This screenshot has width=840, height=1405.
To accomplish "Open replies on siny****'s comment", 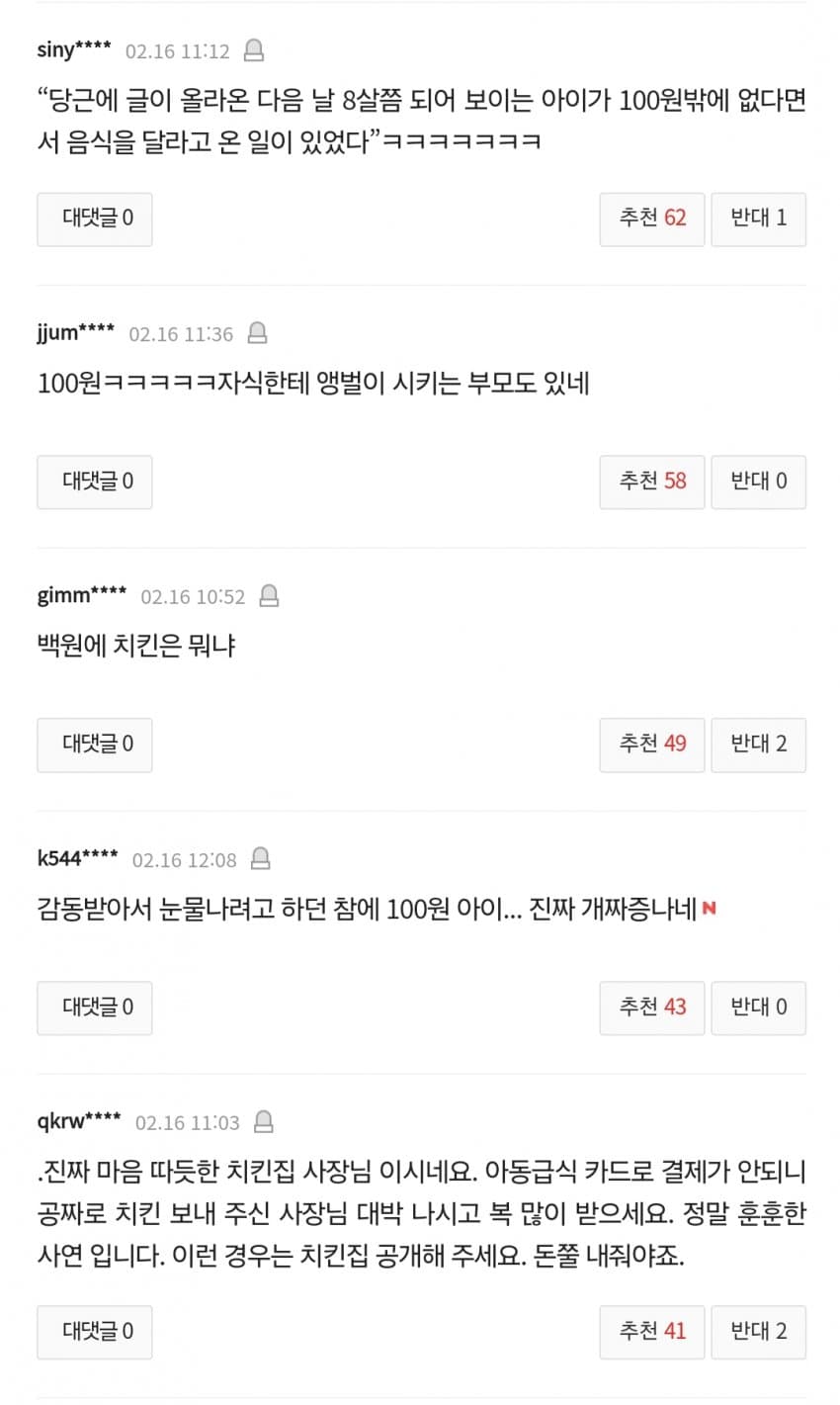I will pyautogui.click(x=95, y=219).
